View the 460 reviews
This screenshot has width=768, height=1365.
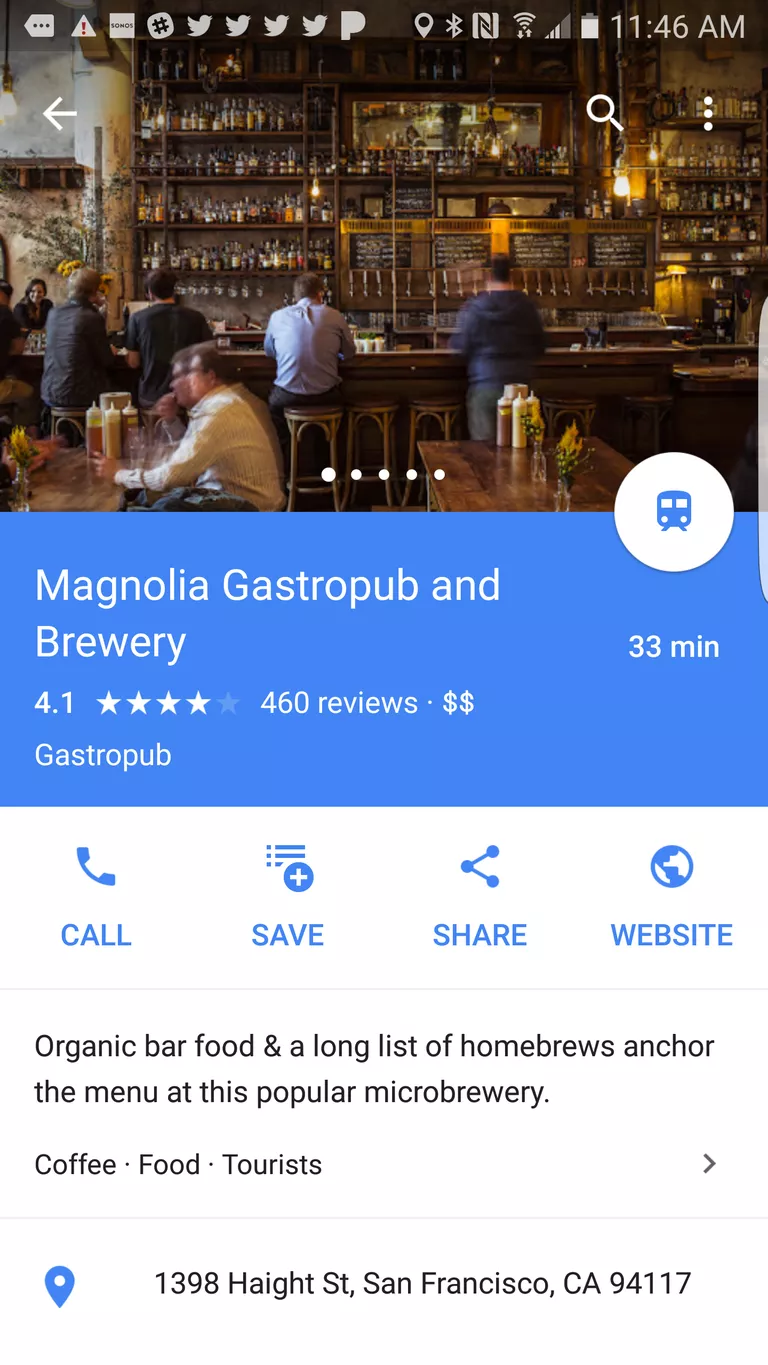(339, 703)
